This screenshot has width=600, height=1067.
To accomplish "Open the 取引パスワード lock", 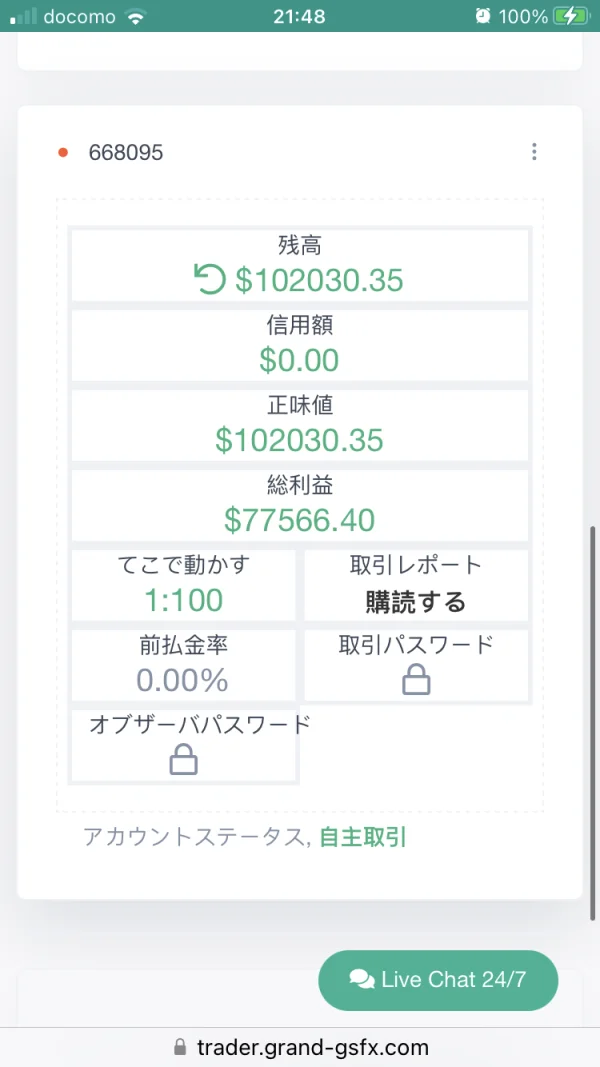I will tap(416, 681).
